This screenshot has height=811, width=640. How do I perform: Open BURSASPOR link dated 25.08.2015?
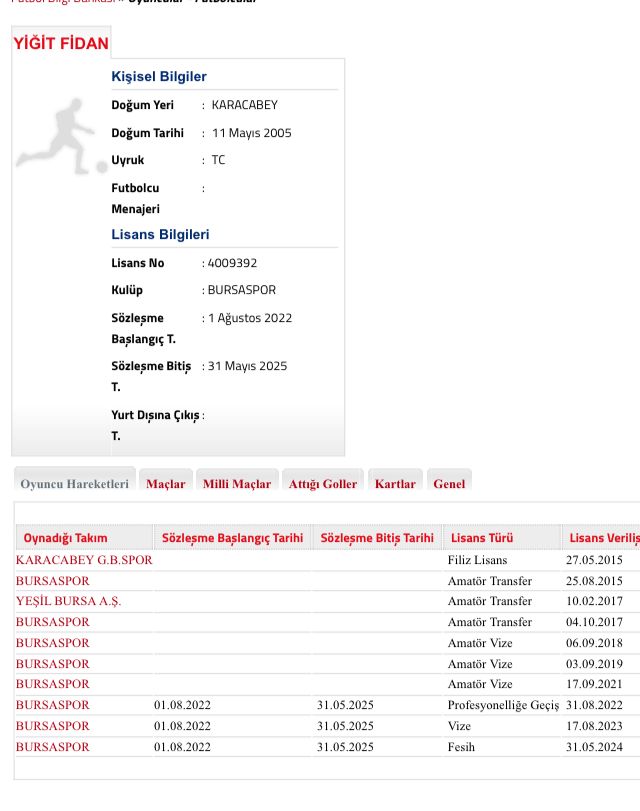[x=52, y=581]
